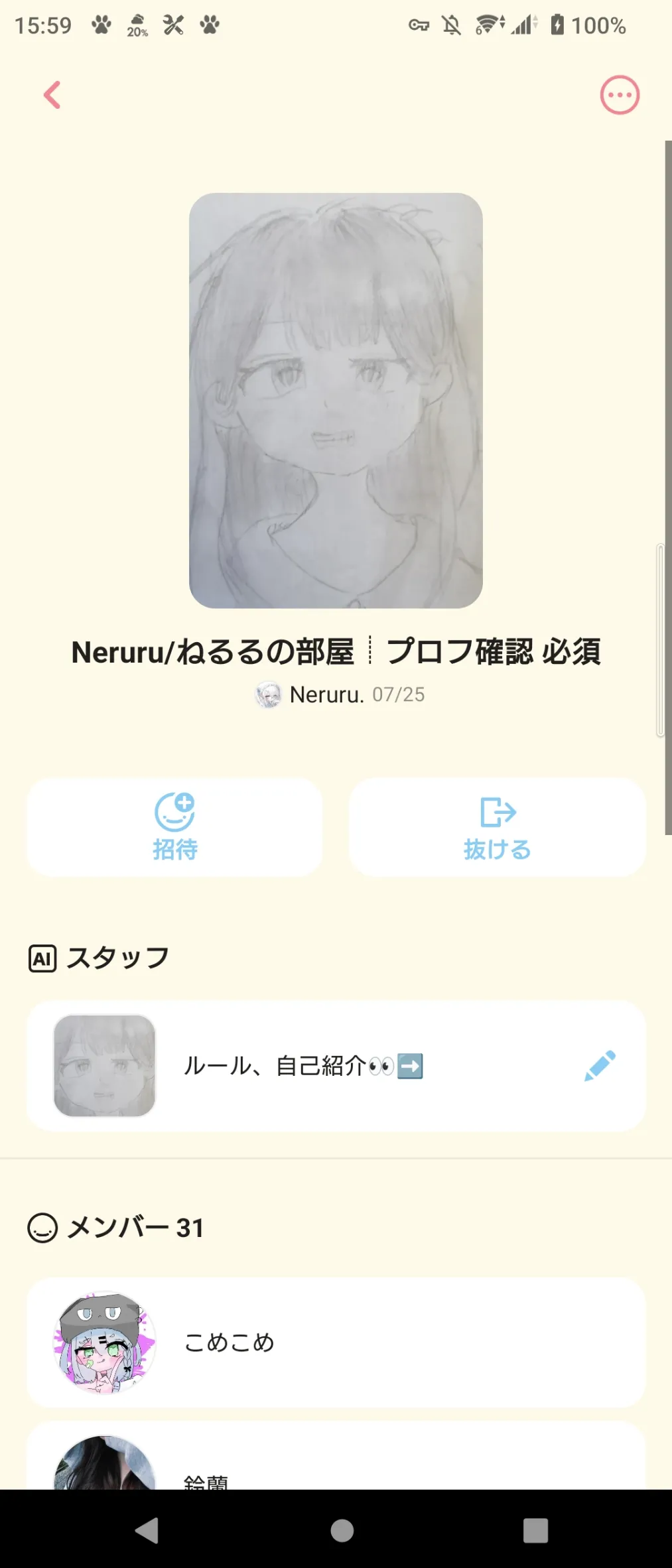Image resolution: width=672 pixels, height=1568 pixels.
Task: Leave the room with 抜ける button
Action: 498,827
